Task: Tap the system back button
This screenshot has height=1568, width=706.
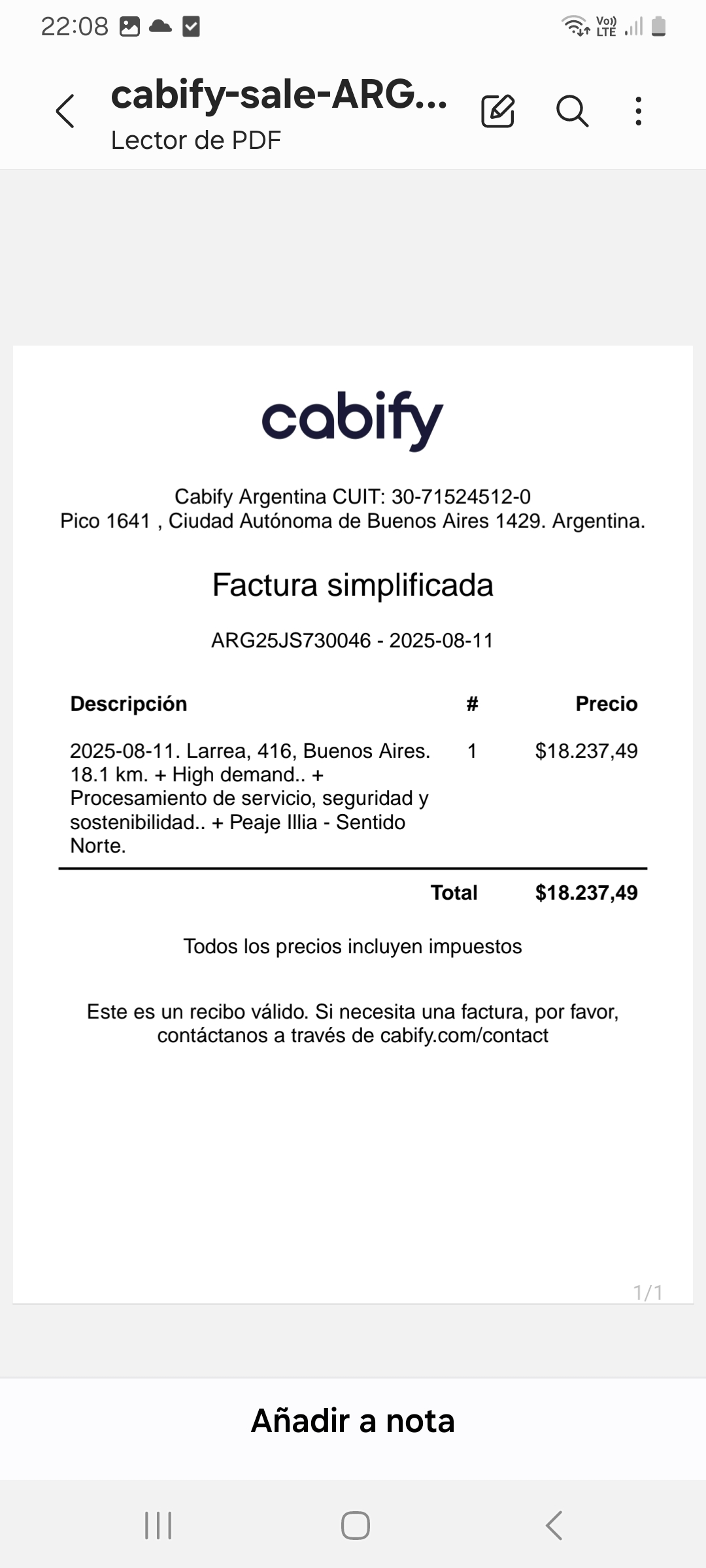Action: pyautogui.click(x=554, y=1526)
